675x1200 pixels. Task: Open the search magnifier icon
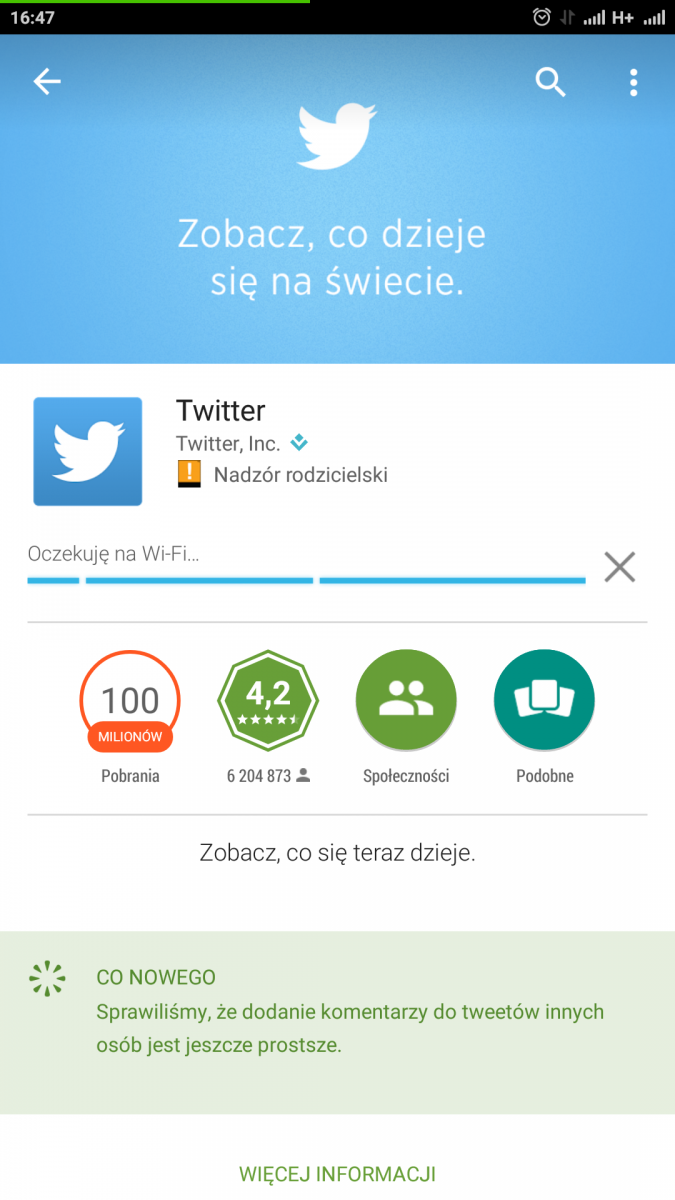point(551,82)
